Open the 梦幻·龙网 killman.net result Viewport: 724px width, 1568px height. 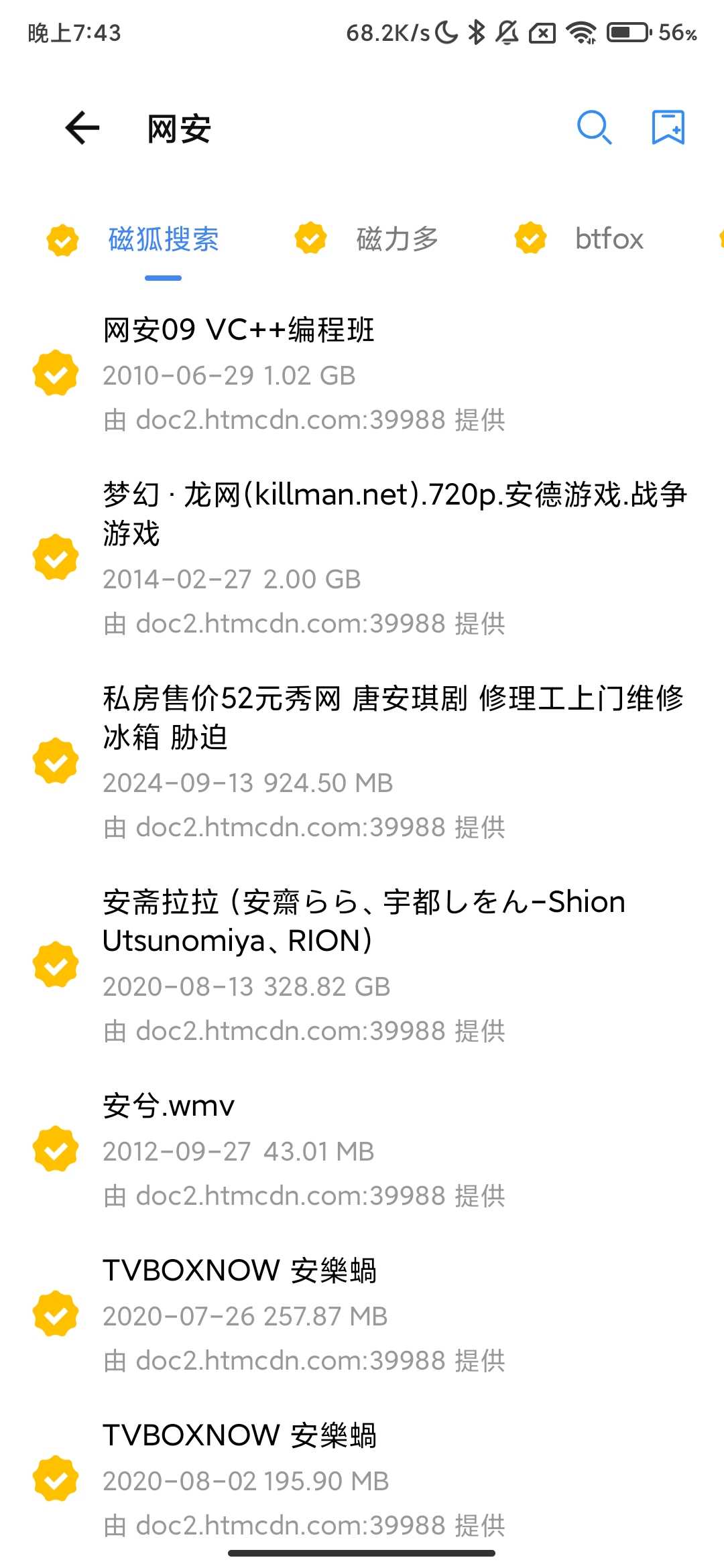[x=396, y=513]
